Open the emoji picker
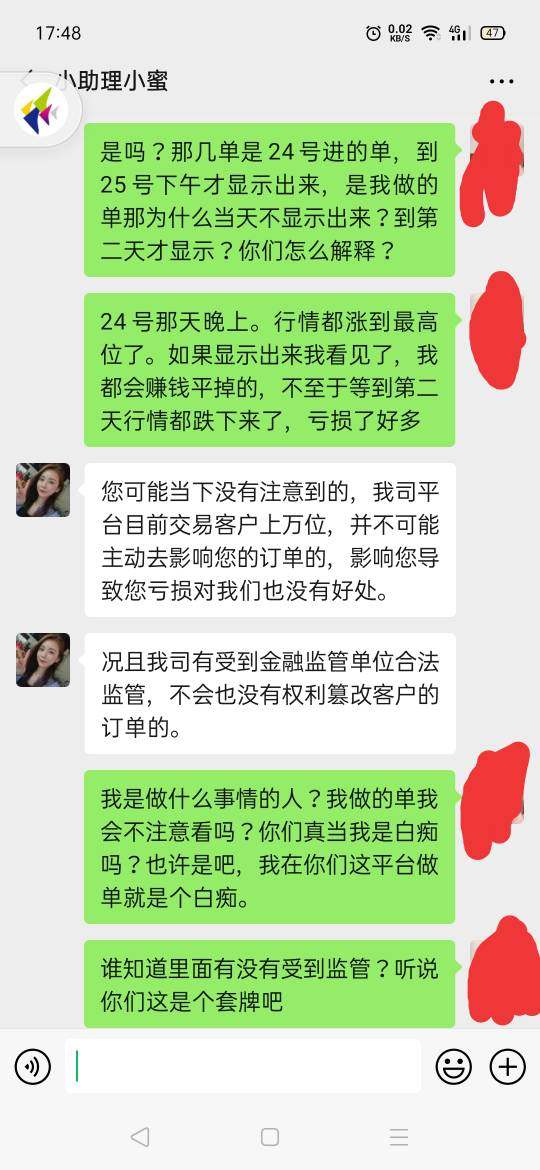Screen dimensions: 540x1170 (x=454, y=1066)
